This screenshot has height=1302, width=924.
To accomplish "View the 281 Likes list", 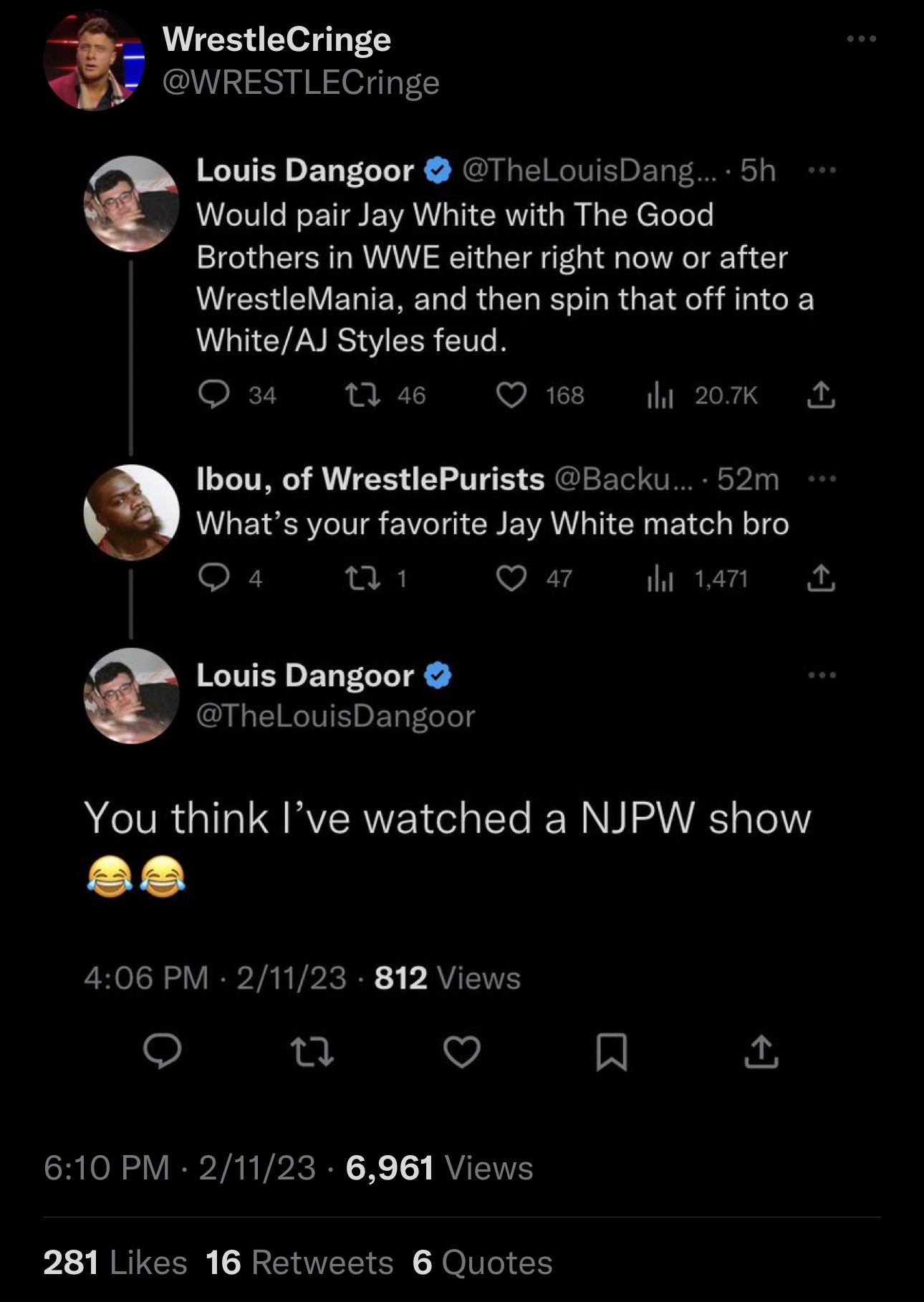I will tap(115, 1263).
